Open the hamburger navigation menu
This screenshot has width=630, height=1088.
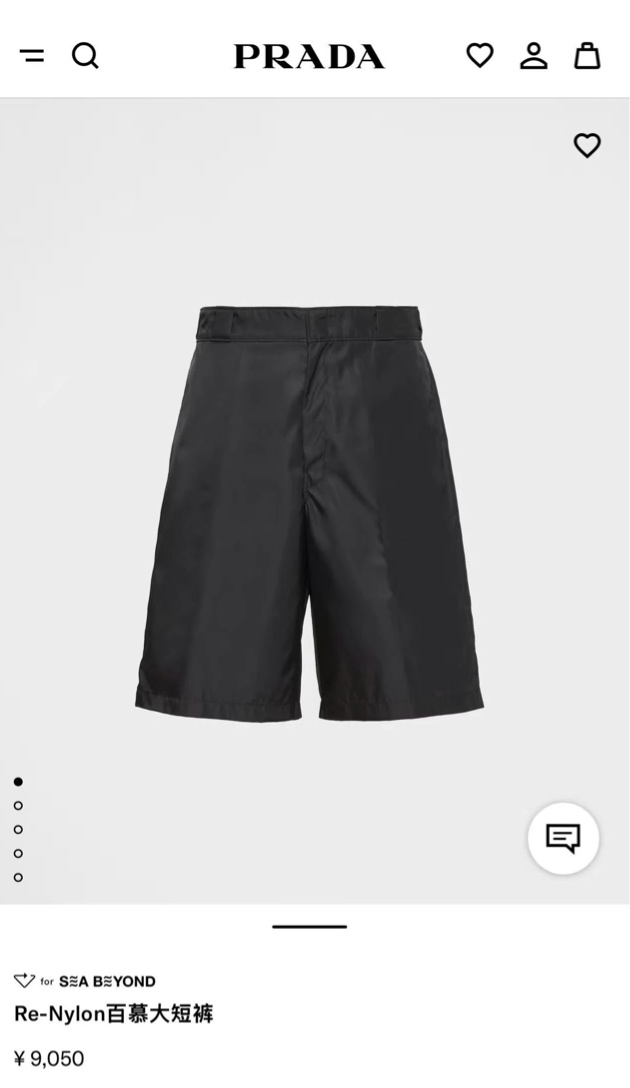[x=32, y=56]
